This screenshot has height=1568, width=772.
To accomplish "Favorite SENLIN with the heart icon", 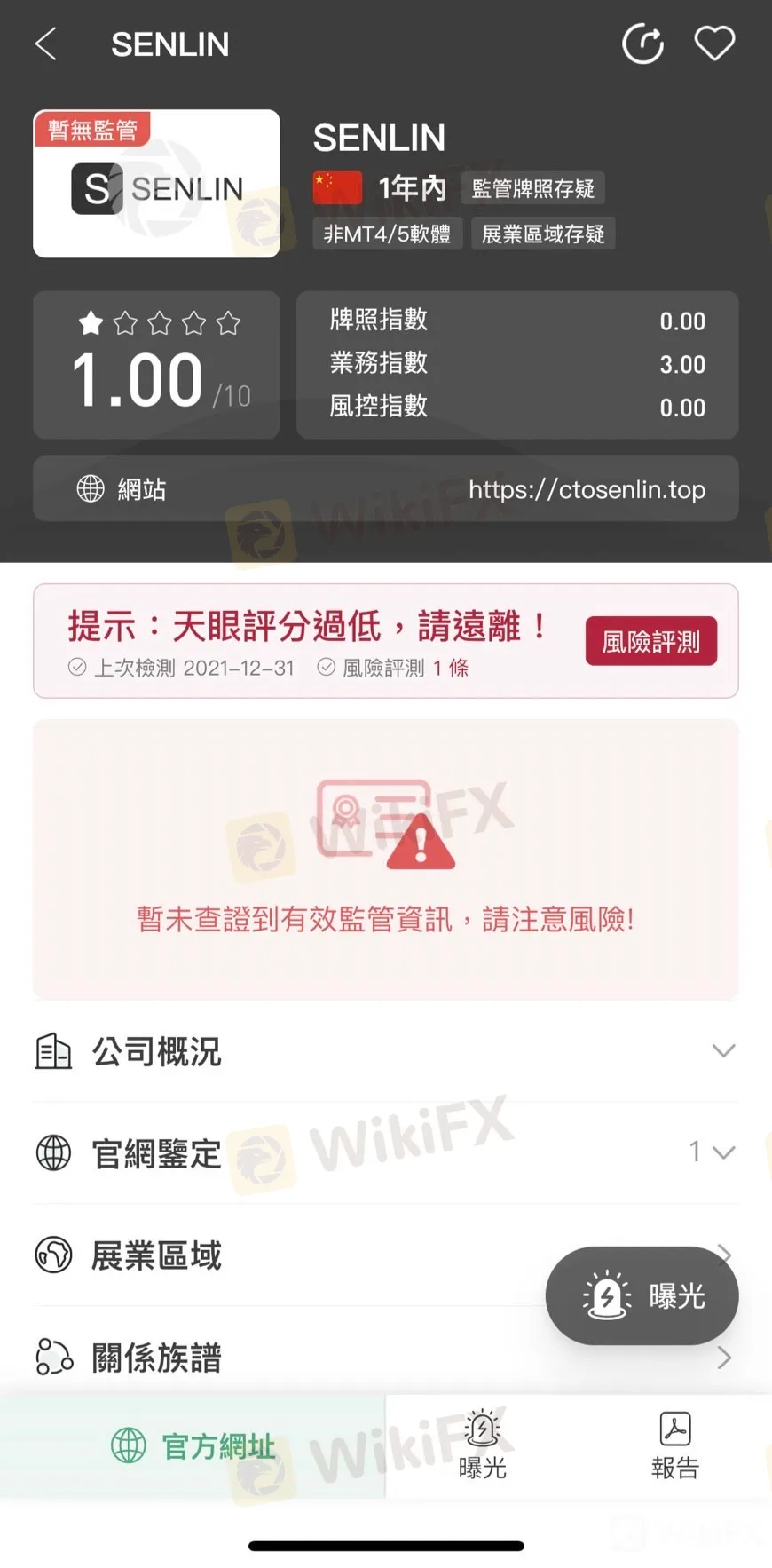I will [714, 44].
